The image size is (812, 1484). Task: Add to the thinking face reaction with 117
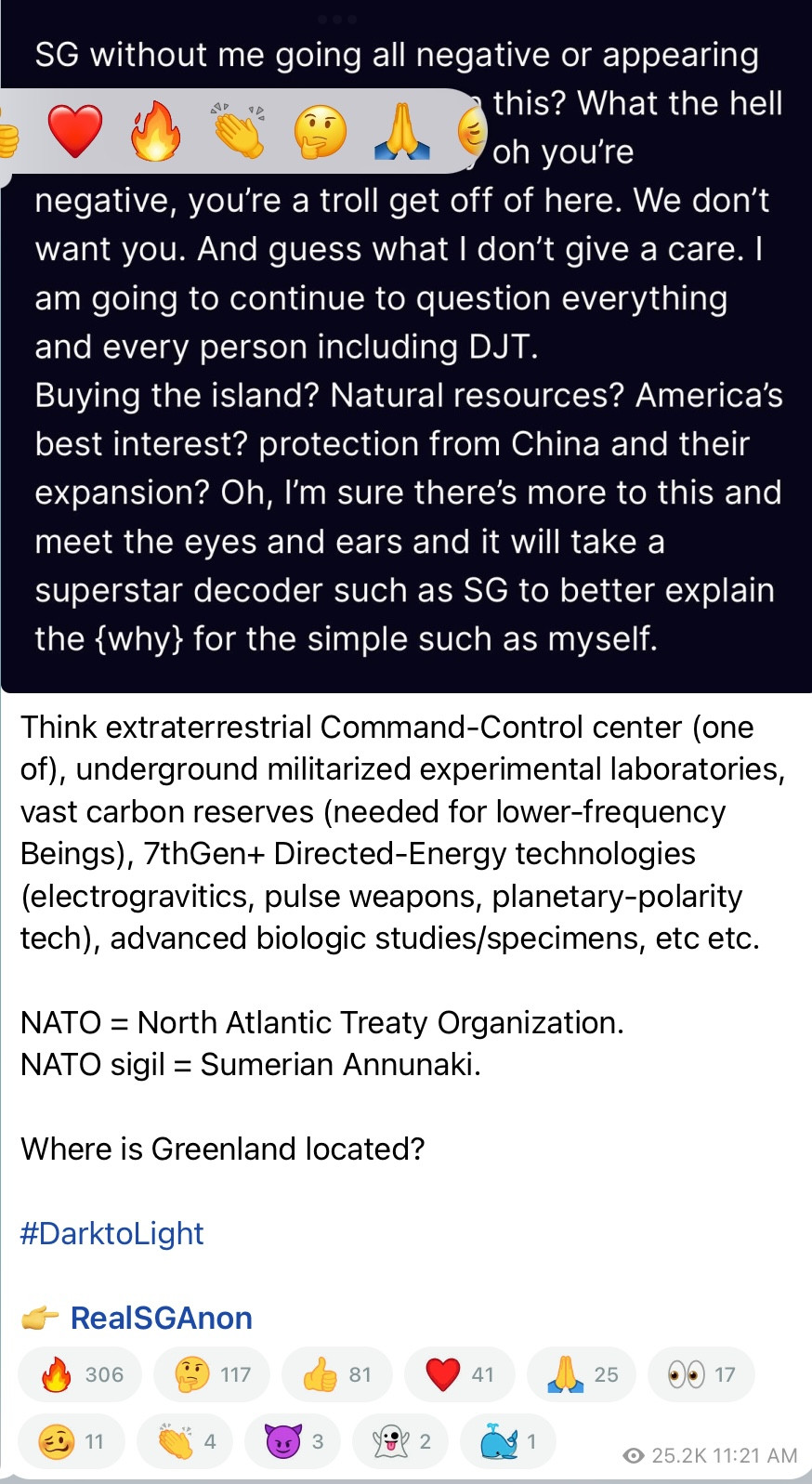pyautogui.click(x=213, y=1374)
